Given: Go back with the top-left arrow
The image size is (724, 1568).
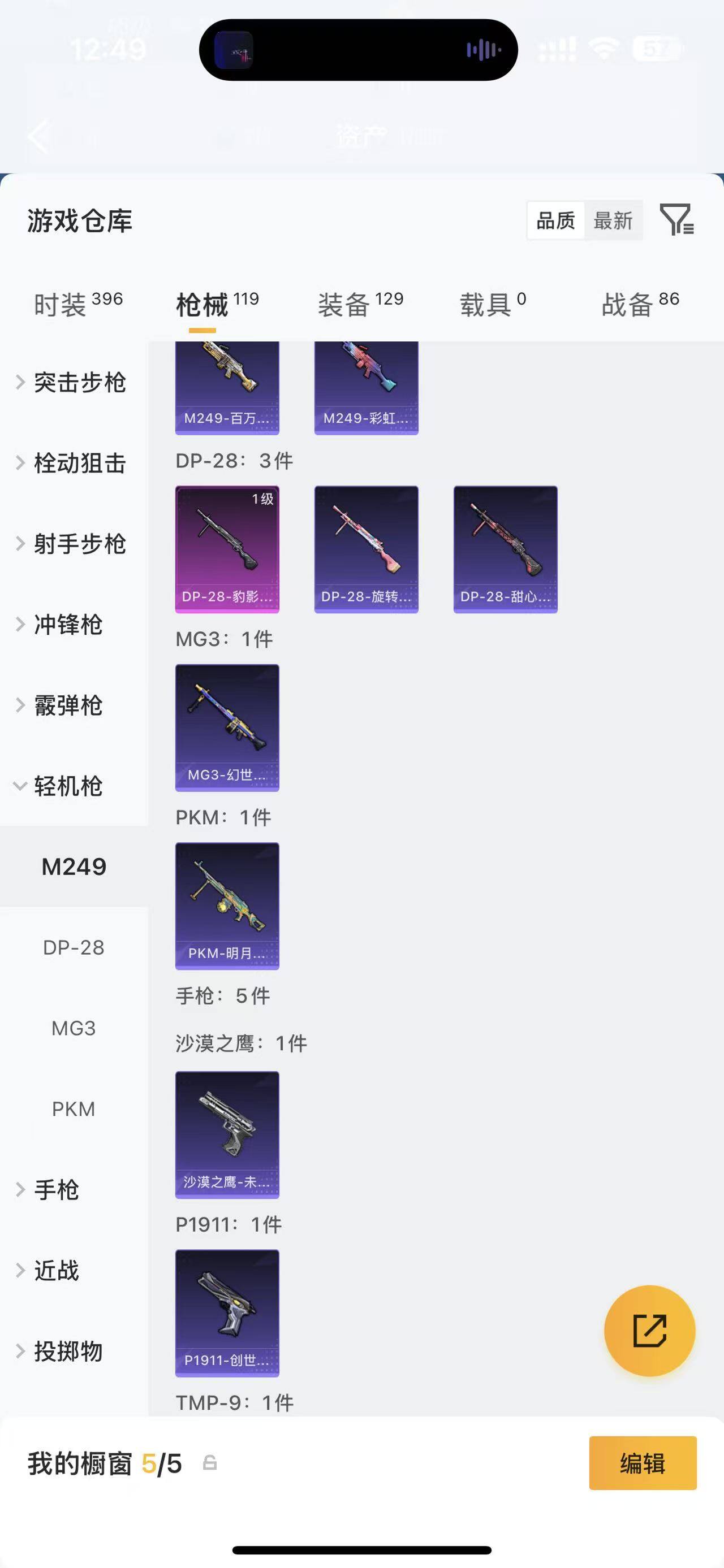Looking at the screenshot, I should (38, 136).
